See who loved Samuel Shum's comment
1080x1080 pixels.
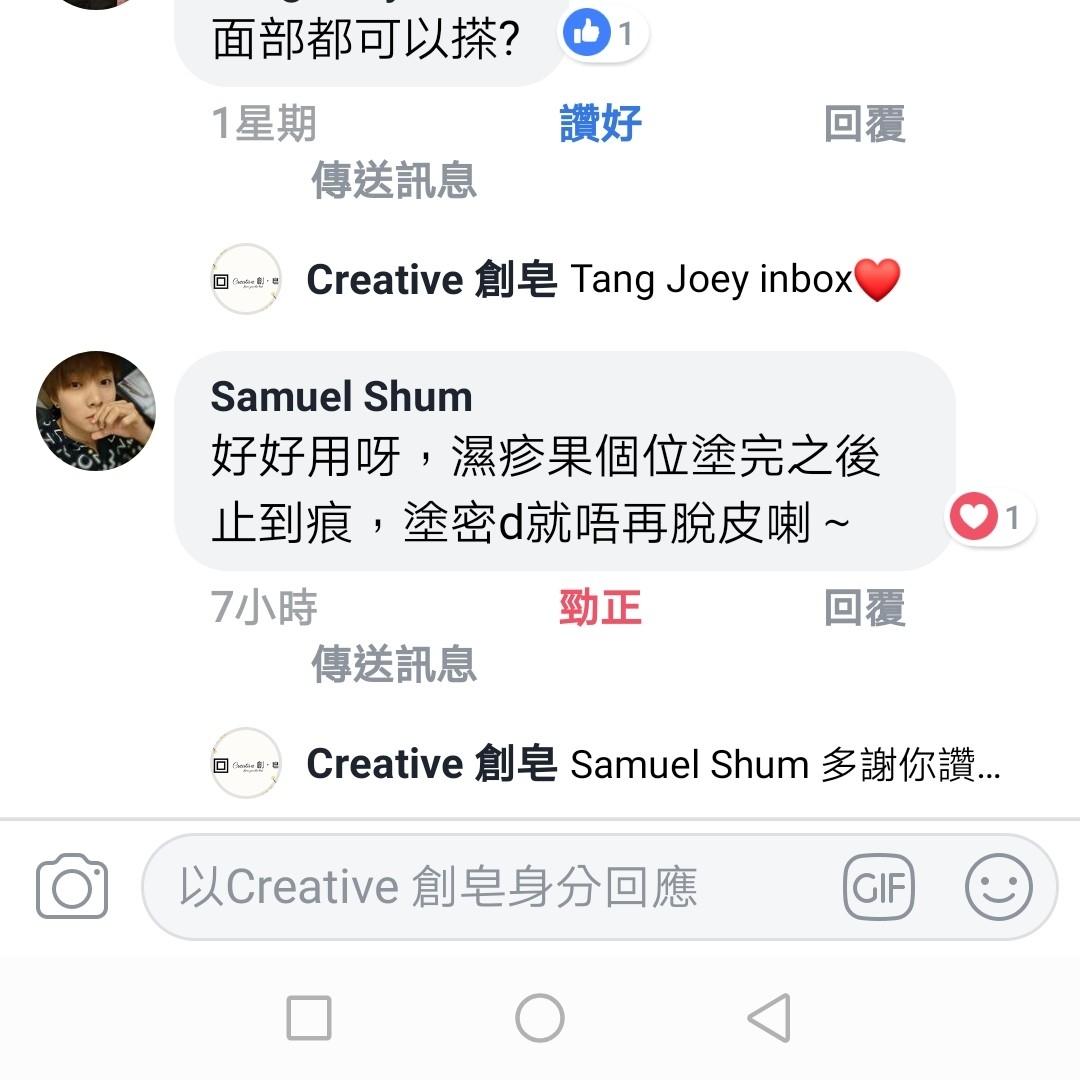990,518
